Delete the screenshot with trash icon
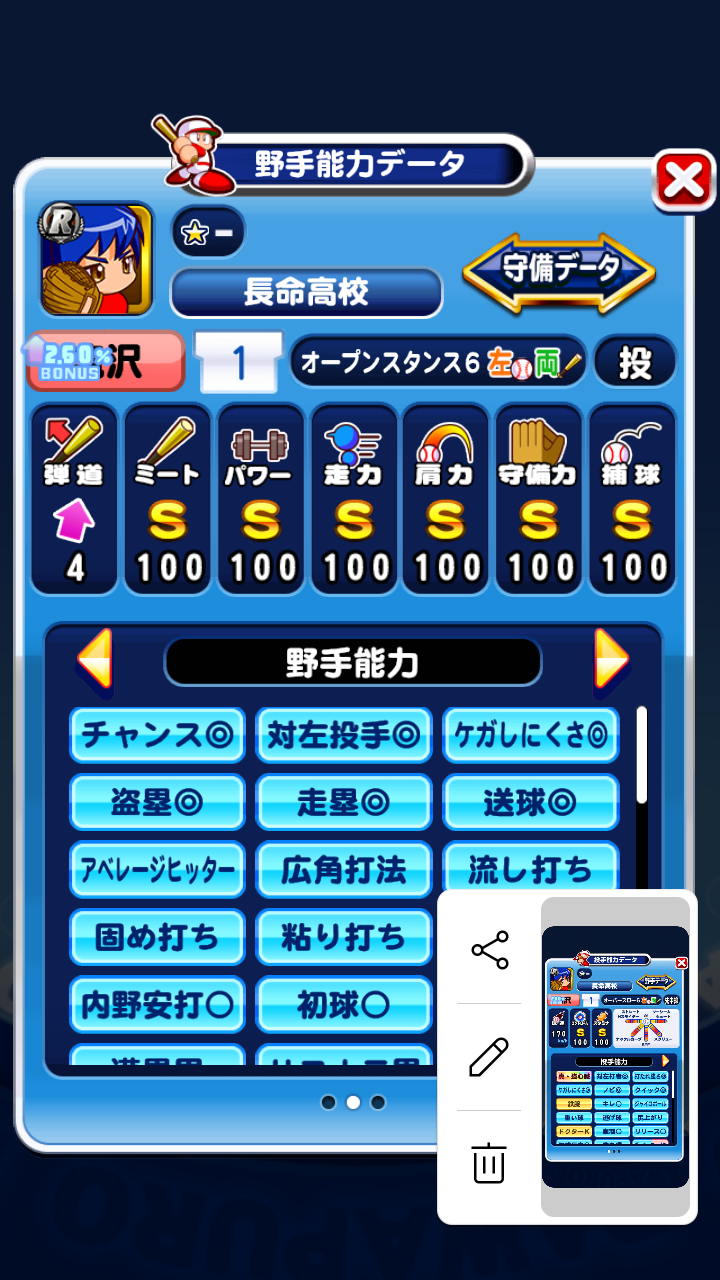The image size is (720, 1280). (489, 1163)
